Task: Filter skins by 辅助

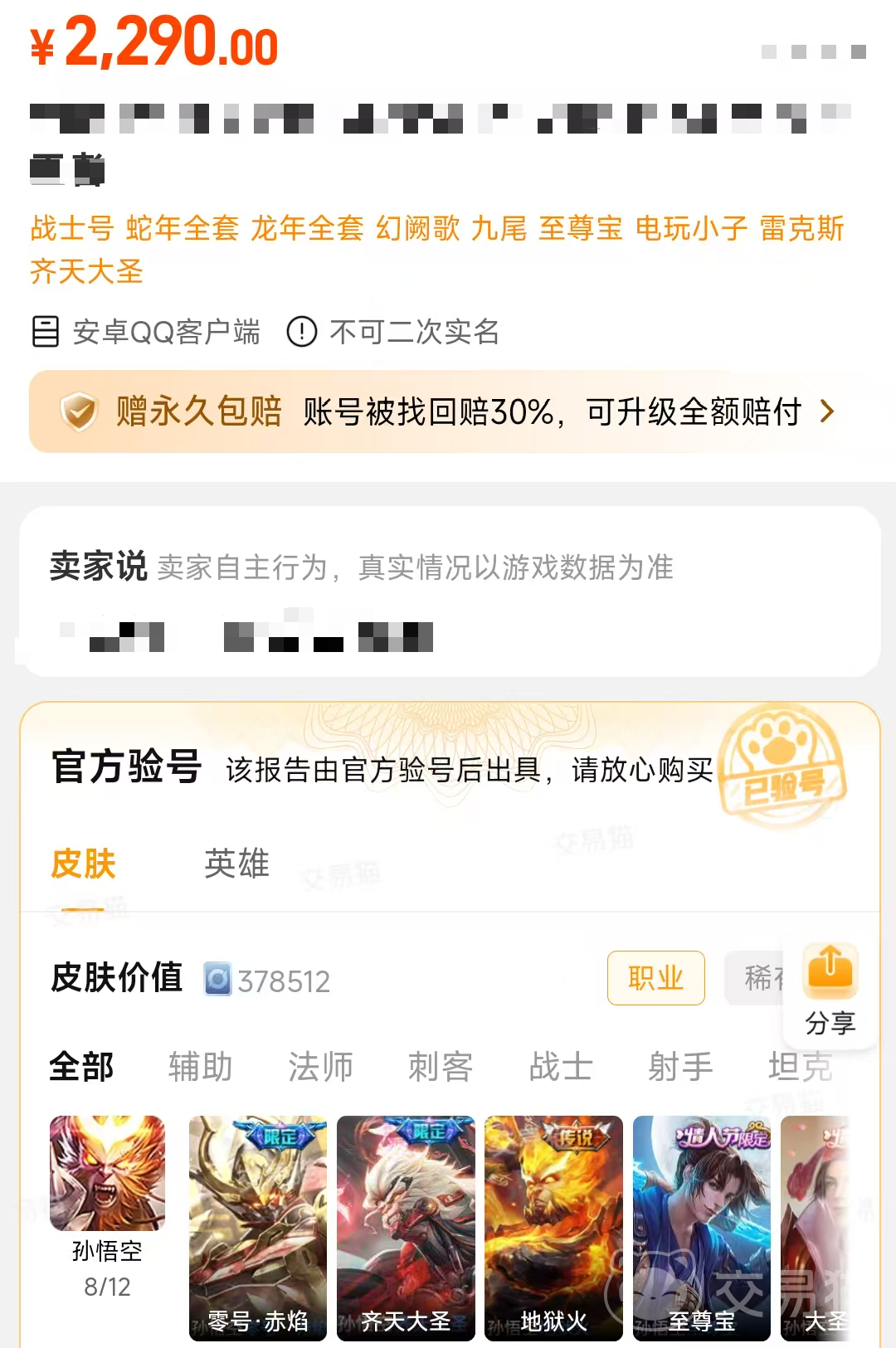Action: (x=200, y=1067)
